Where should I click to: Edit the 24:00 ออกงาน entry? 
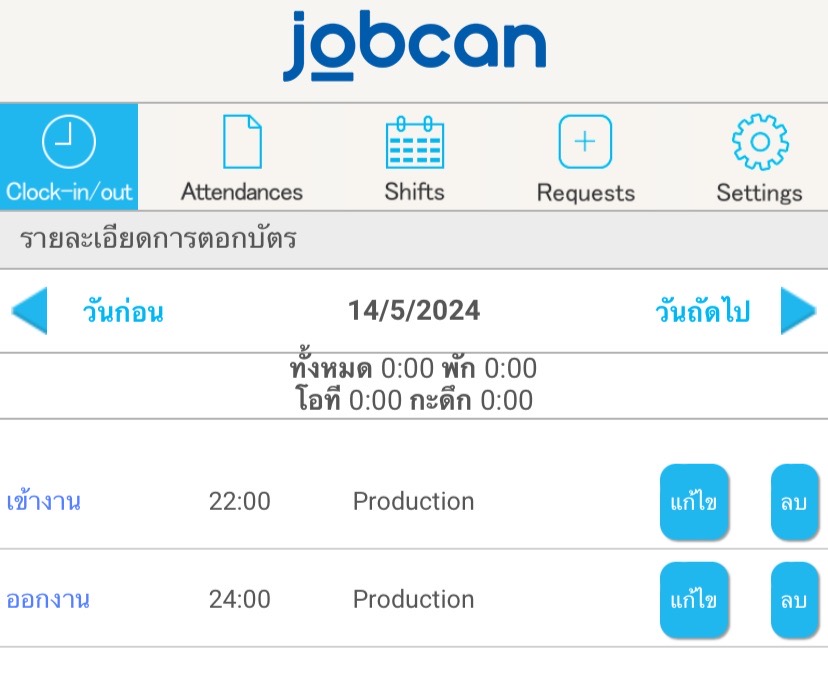pyautogui.click(x=694, y=600)
